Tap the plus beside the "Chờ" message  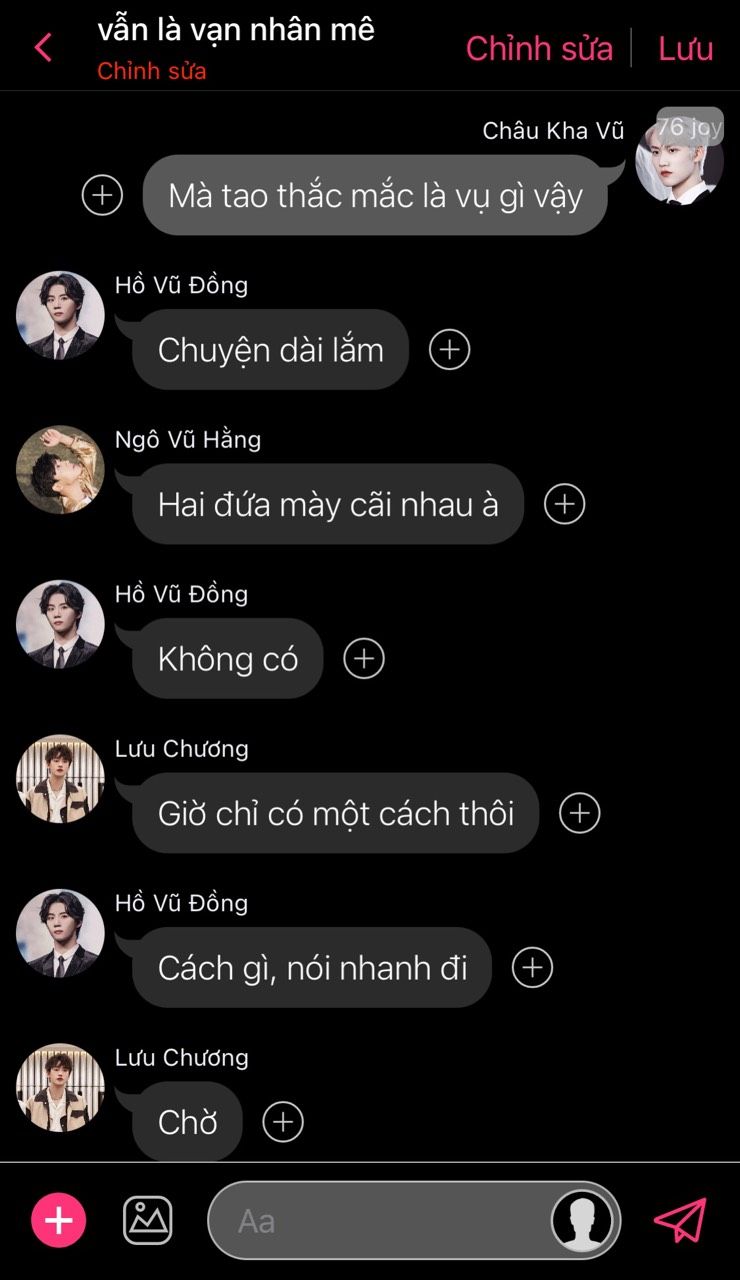point(283,1121)
